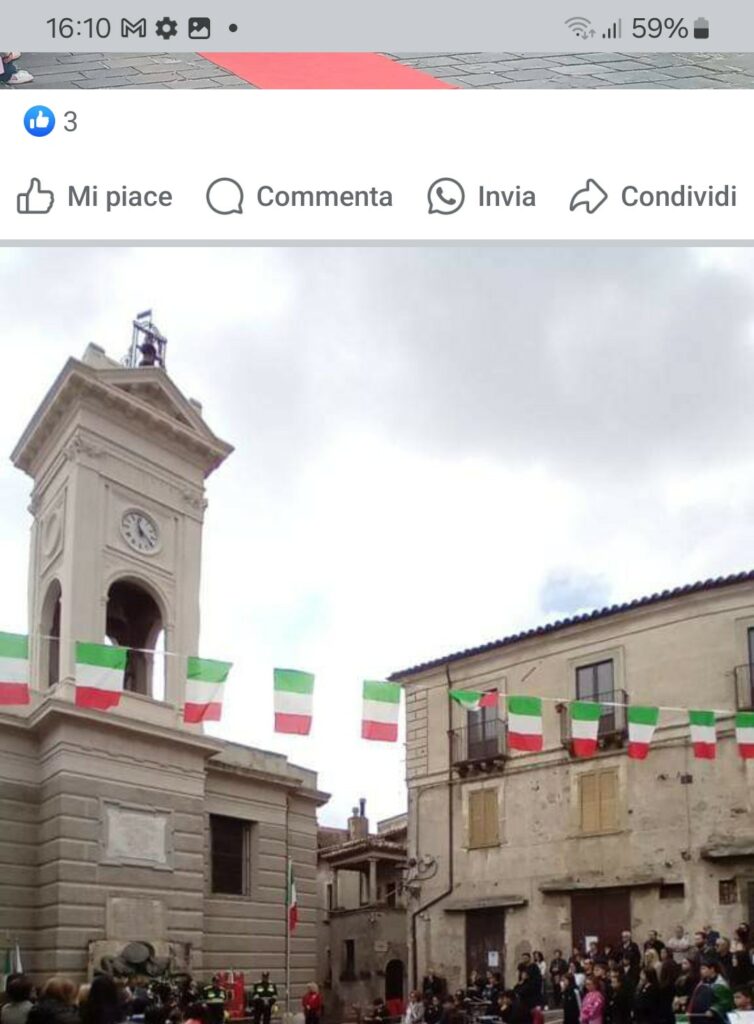
Task: View who reacted with 3 likes
Action: (x=50, y=122)
